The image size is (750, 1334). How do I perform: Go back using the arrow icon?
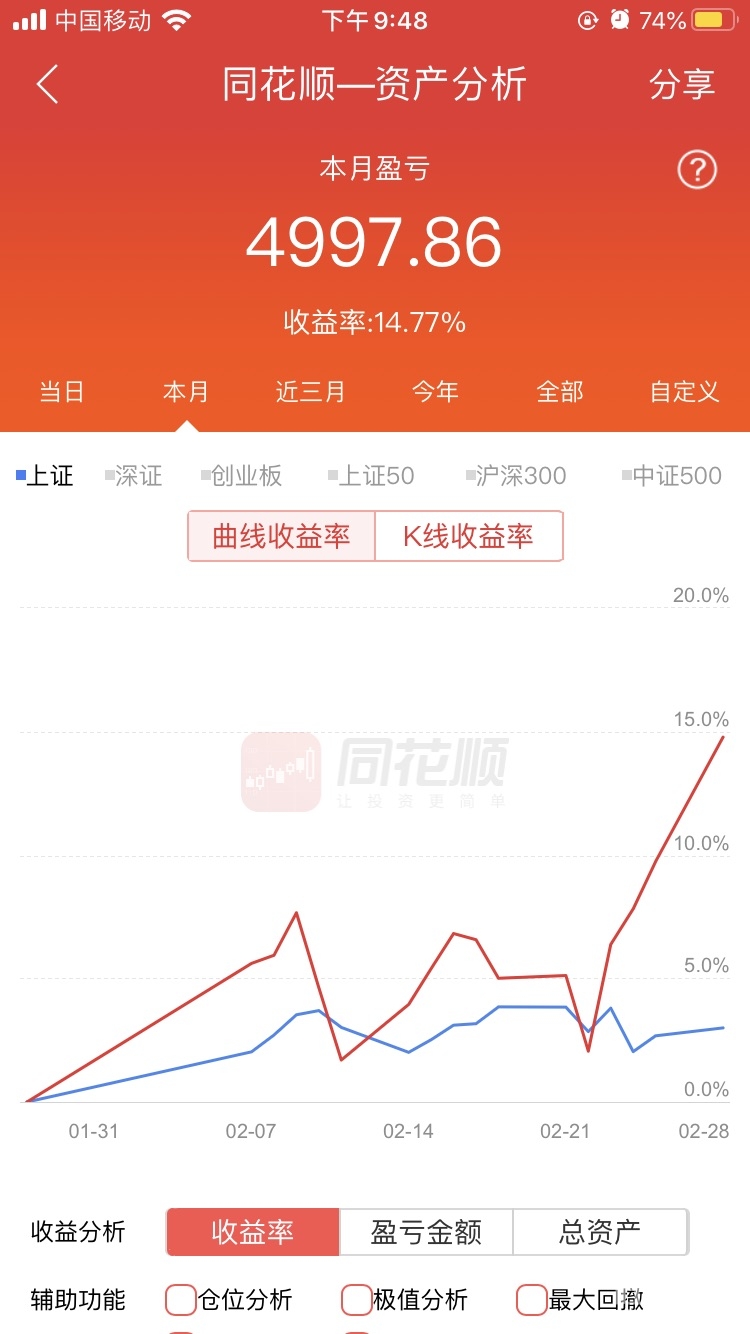(x=48, y=85)
